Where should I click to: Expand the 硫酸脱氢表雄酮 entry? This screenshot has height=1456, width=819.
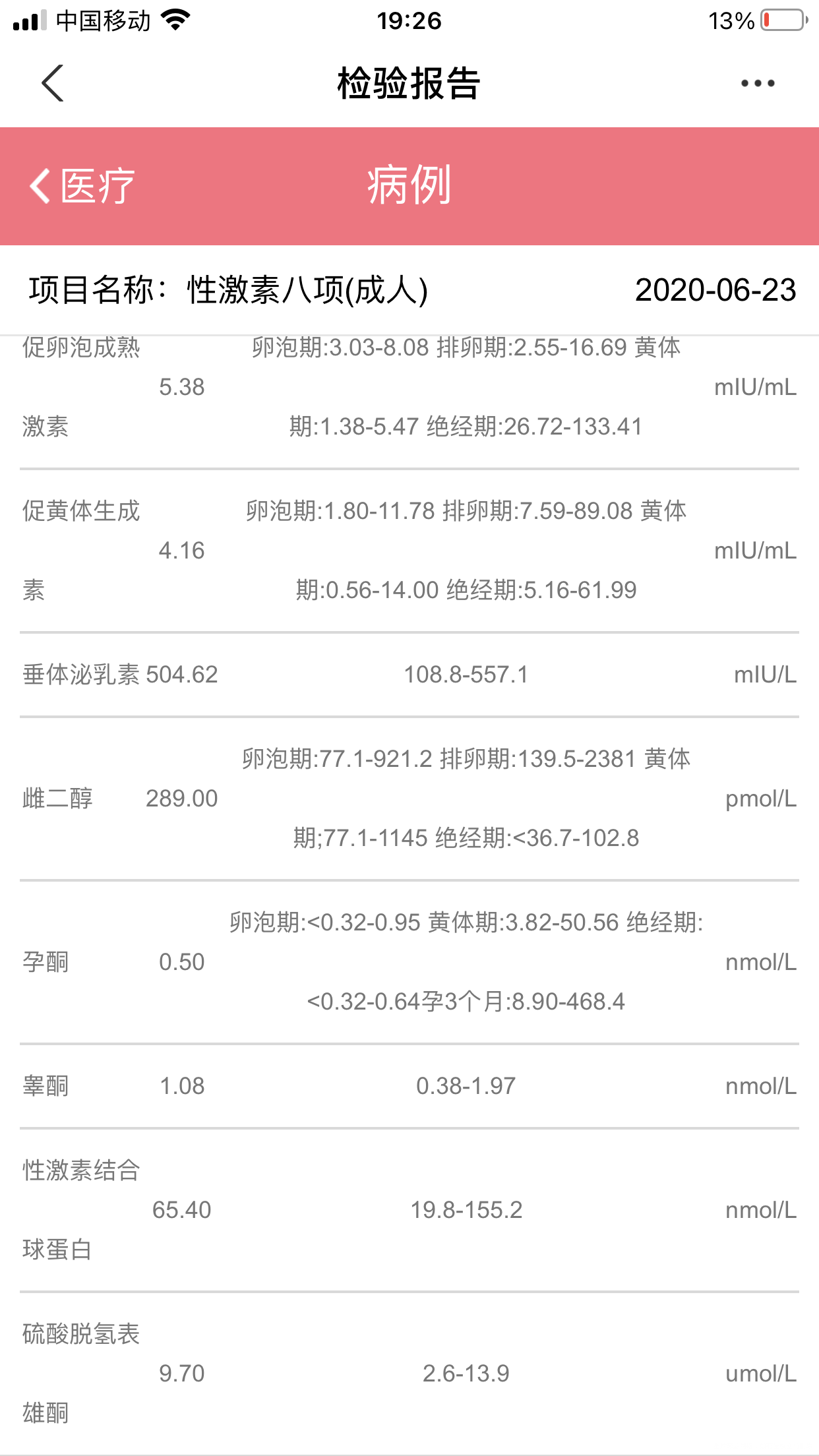tap(409, 1373)
